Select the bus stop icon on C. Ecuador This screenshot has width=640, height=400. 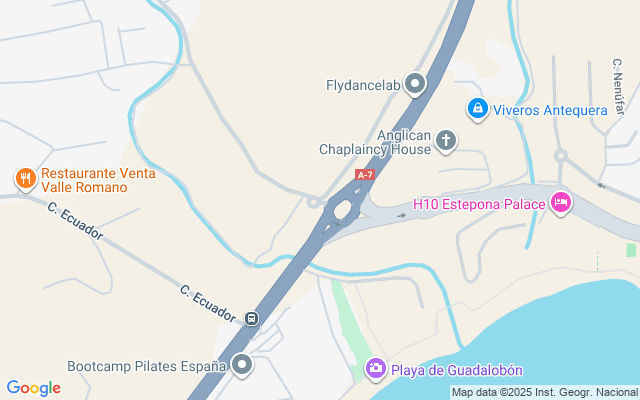(x=250, y=319)
